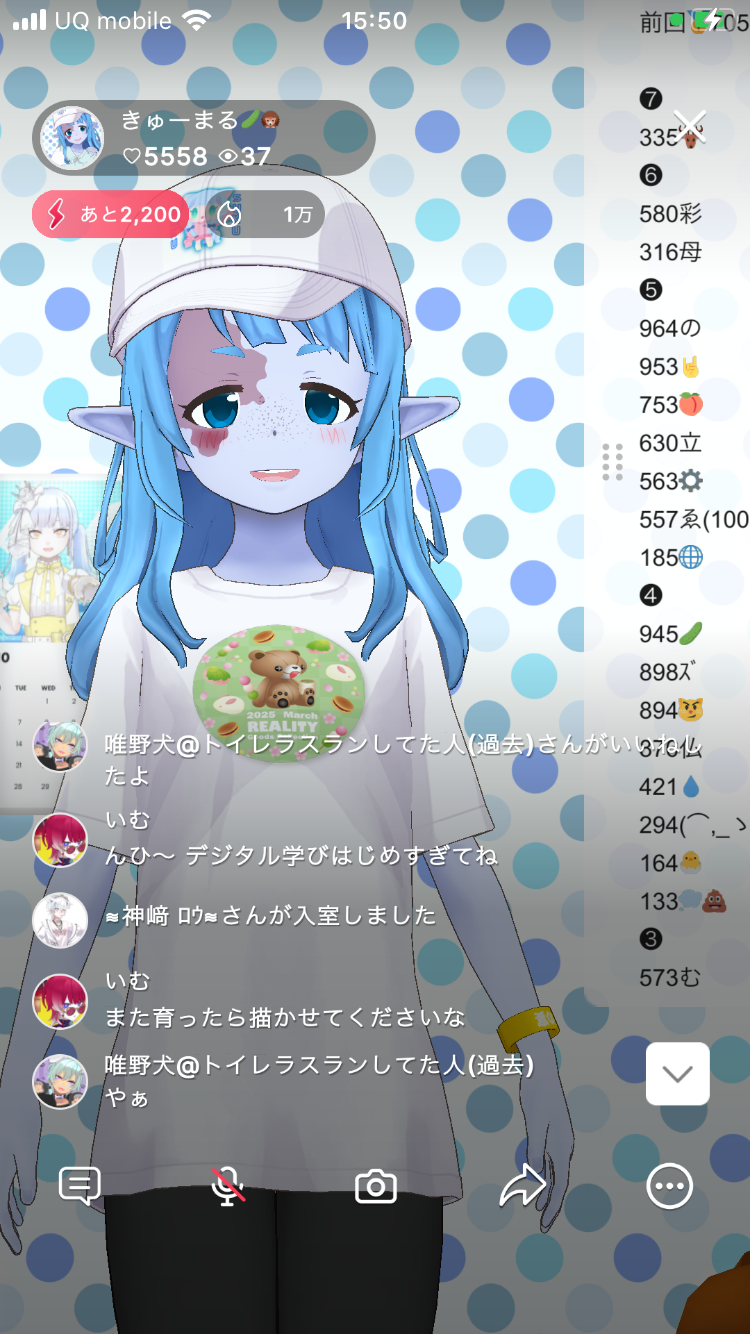This screenshot has height=1334, width=750.
Task: Open the more options menu
Action: tap(669, 1186)
